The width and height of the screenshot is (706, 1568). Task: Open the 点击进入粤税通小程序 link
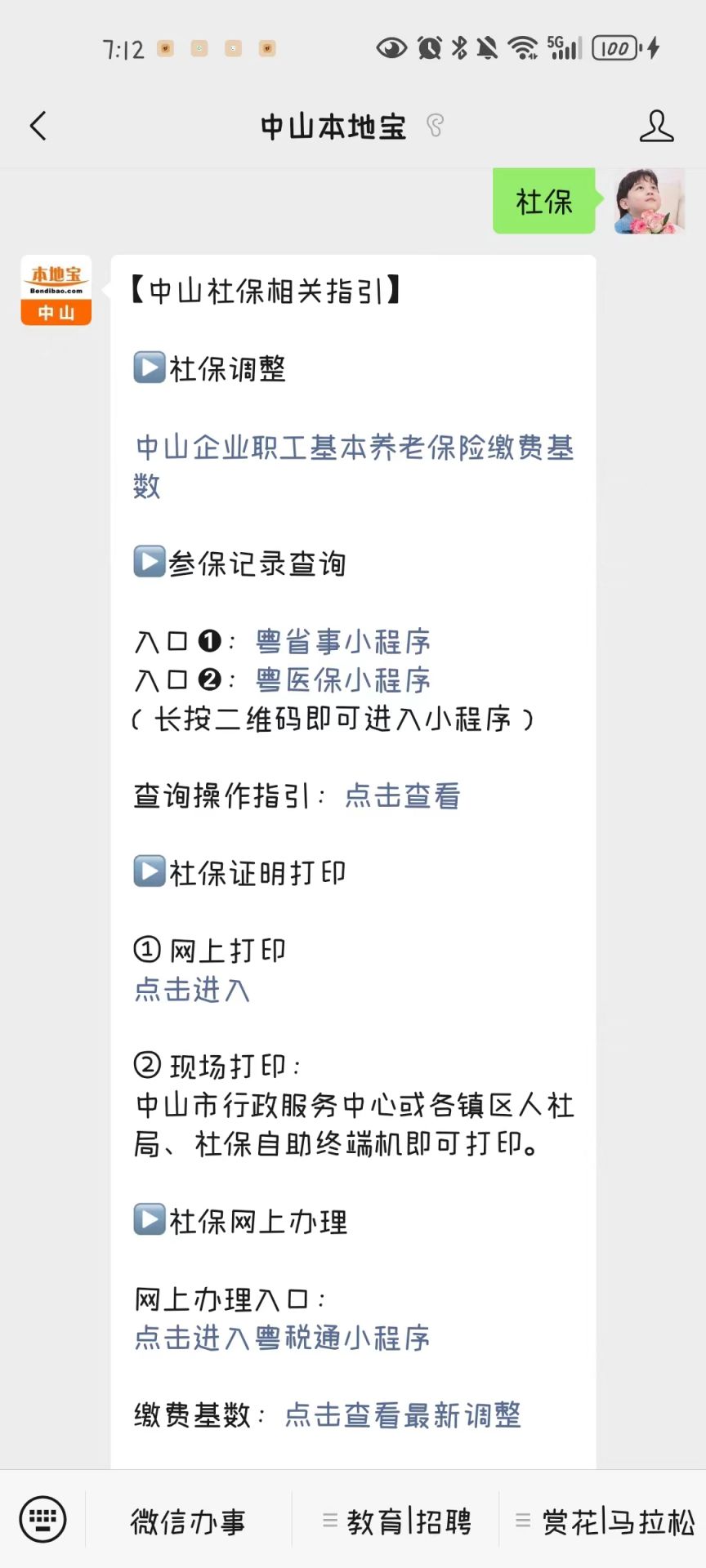coord(282,1337)
